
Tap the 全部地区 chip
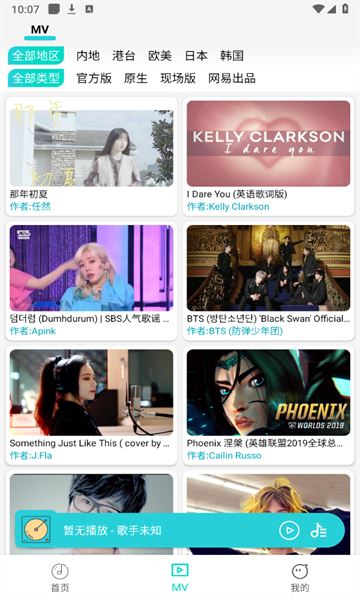click(36, 56)
